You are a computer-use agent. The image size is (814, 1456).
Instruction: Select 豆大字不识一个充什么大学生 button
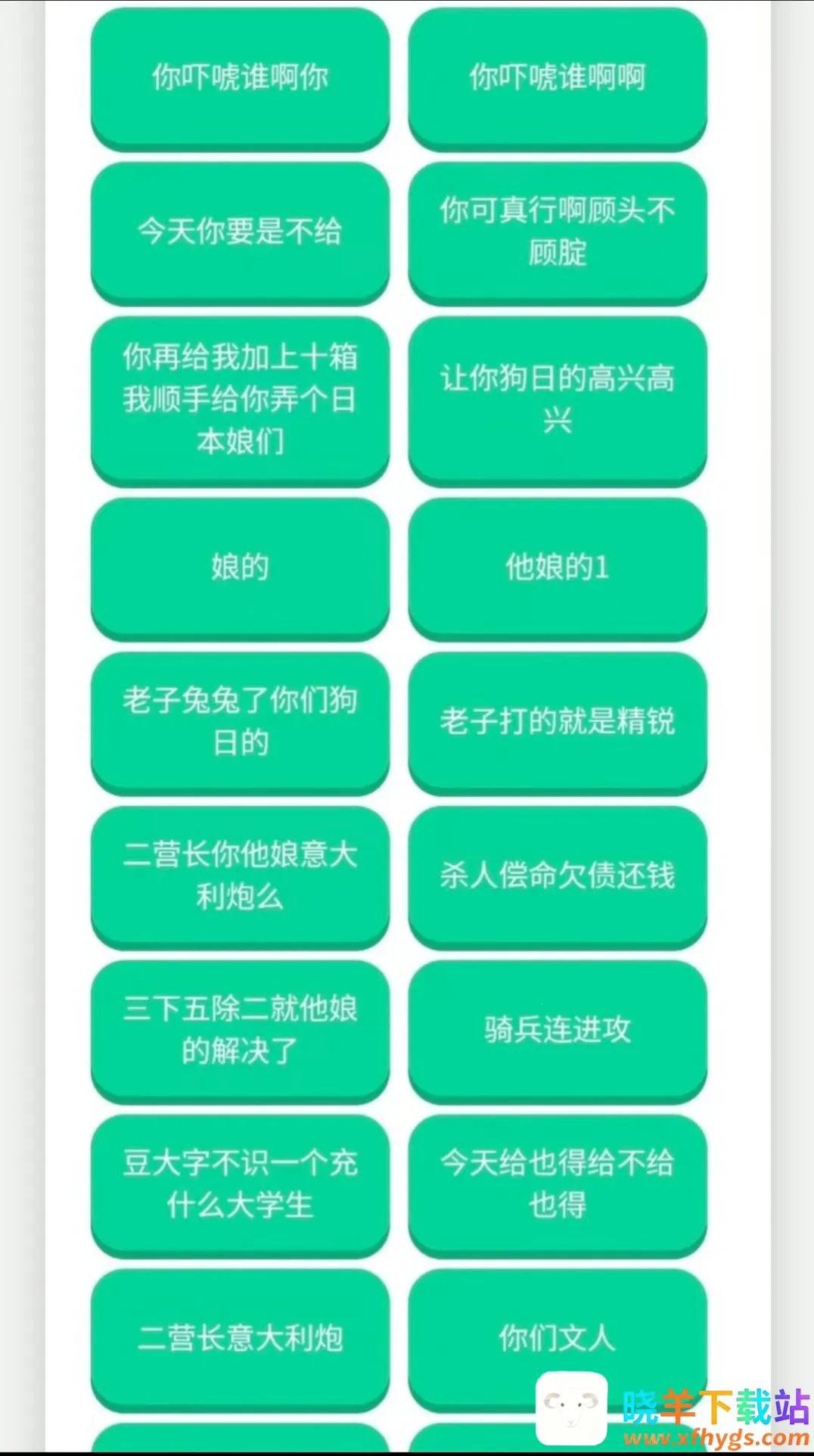coord(240,1184)
